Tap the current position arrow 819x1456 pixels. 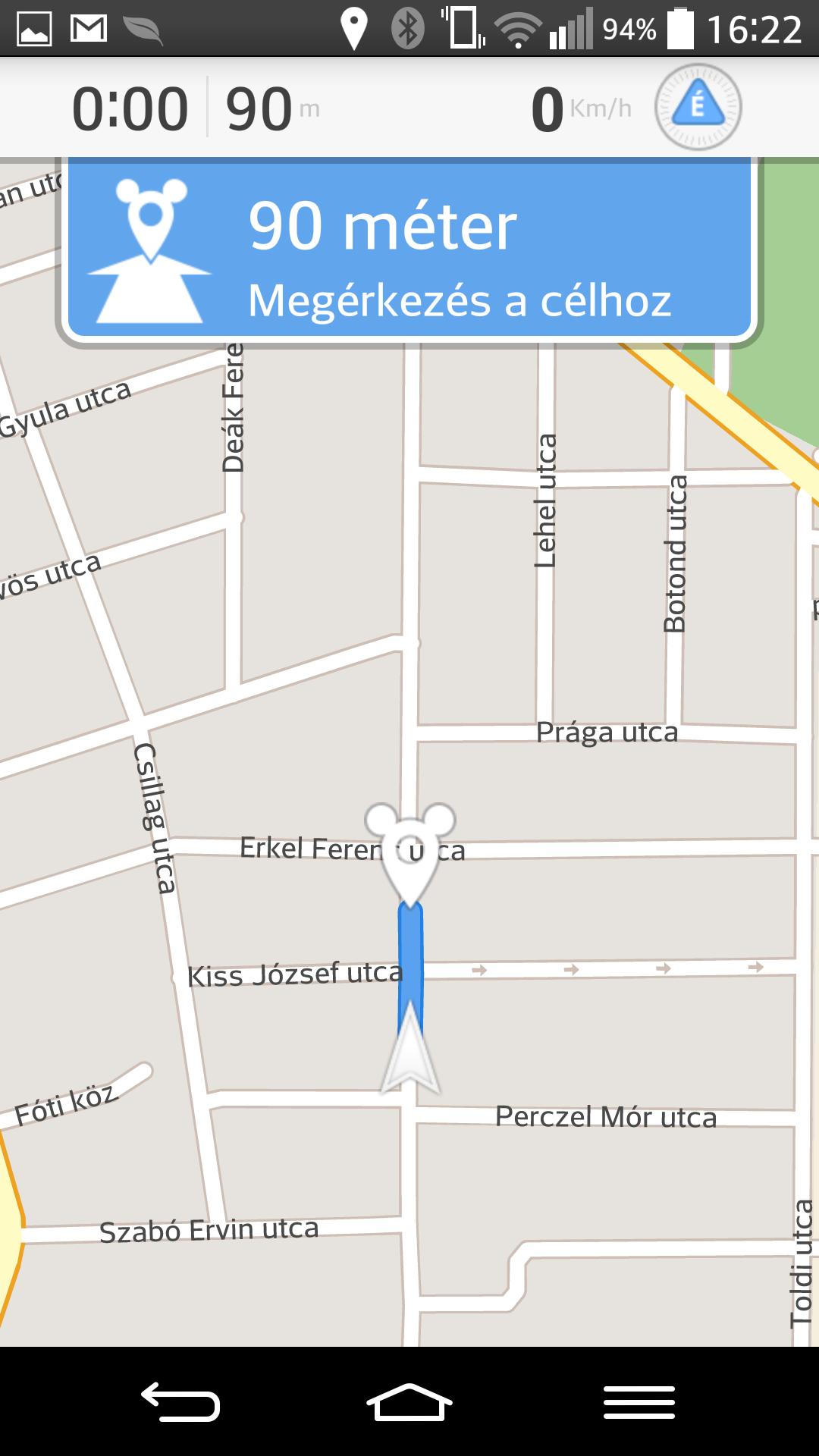click(x=410, y=1050)
